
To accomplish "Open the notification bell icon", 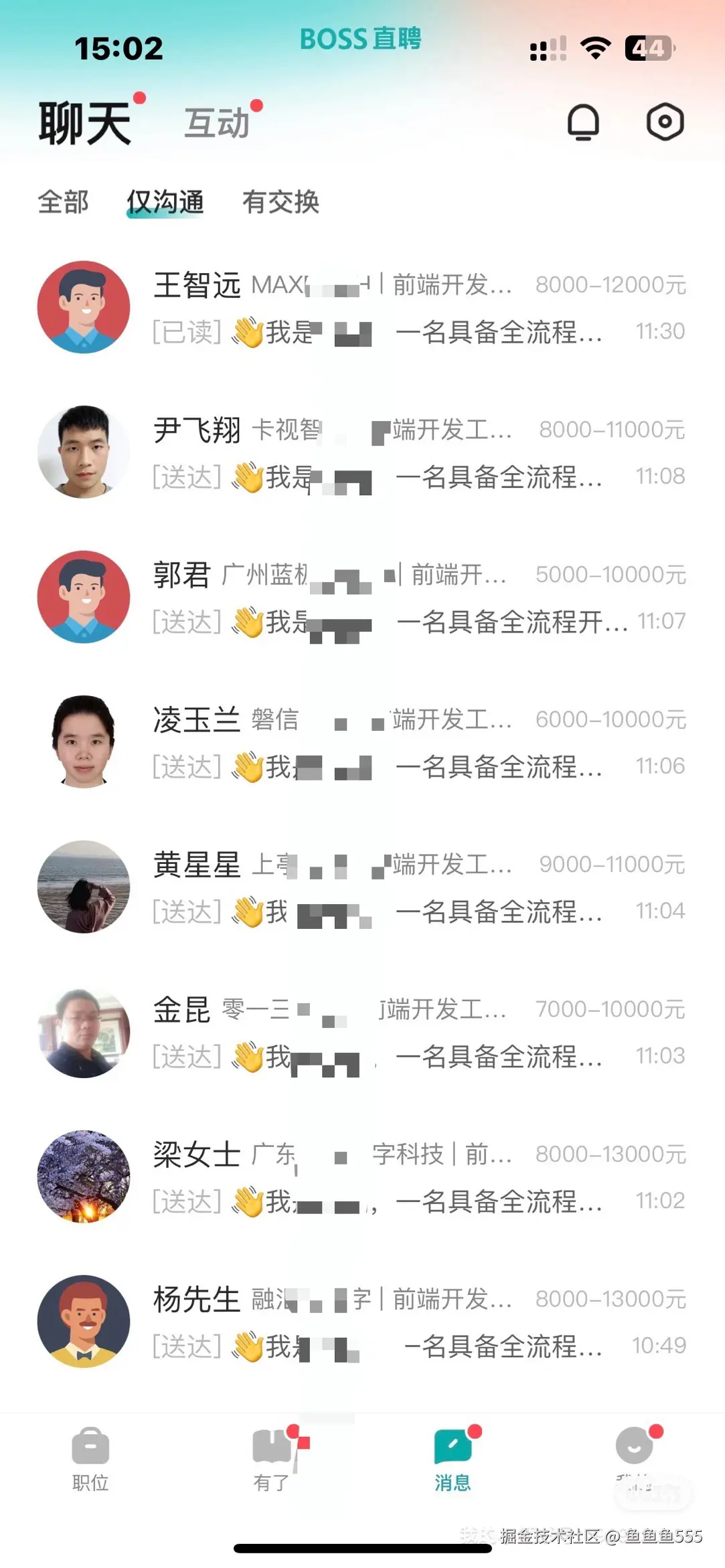I will coord(584,123).
